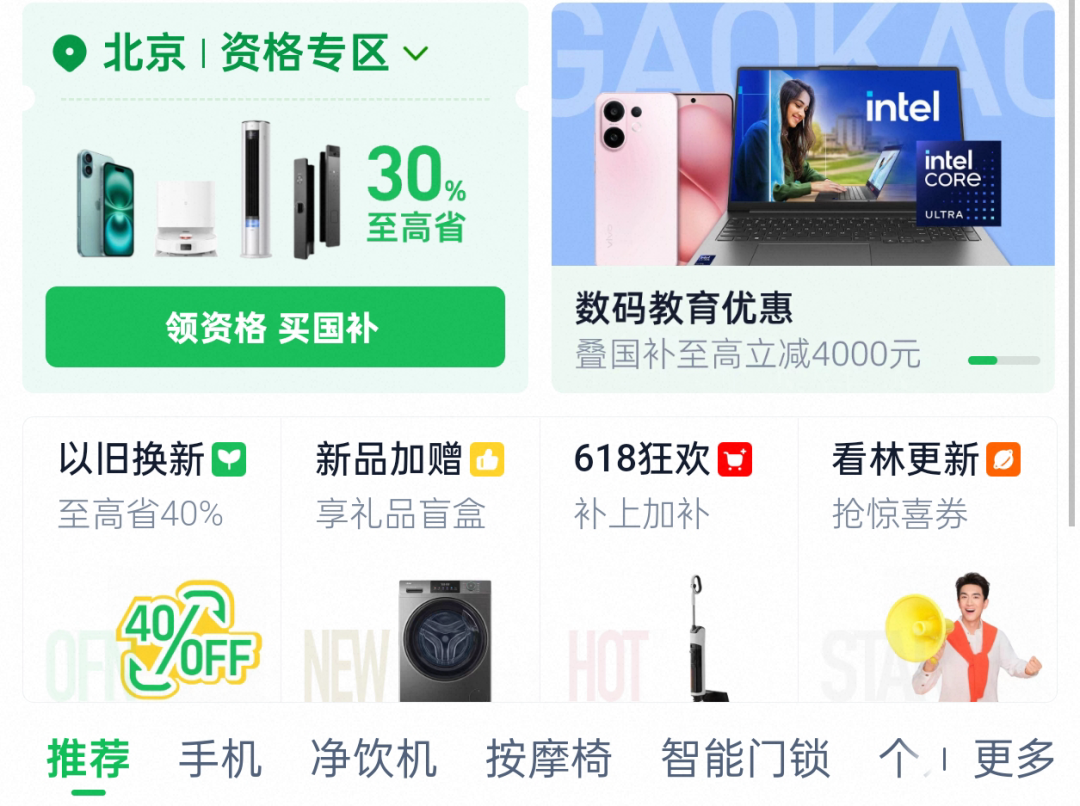Viewport: 1080px width, 806px height.
Task: Tap 更多 to see more categories
Action: click(x=1014, y=759)
